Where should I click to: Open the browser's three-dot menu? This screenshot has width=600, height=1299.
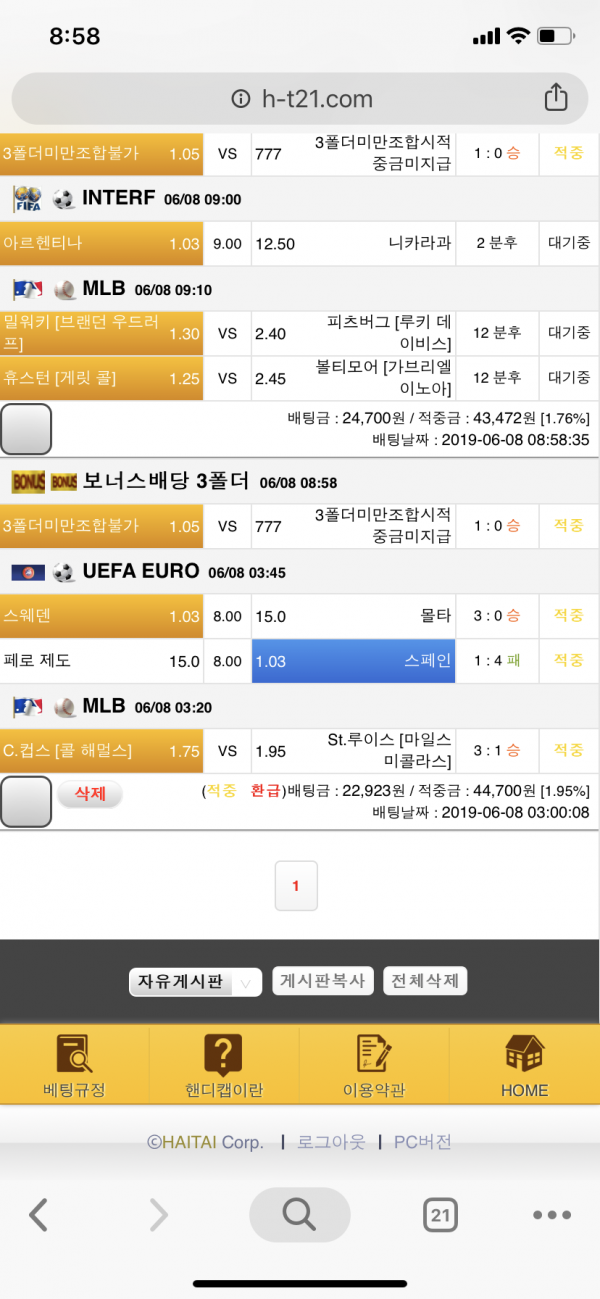(551, 1215)
